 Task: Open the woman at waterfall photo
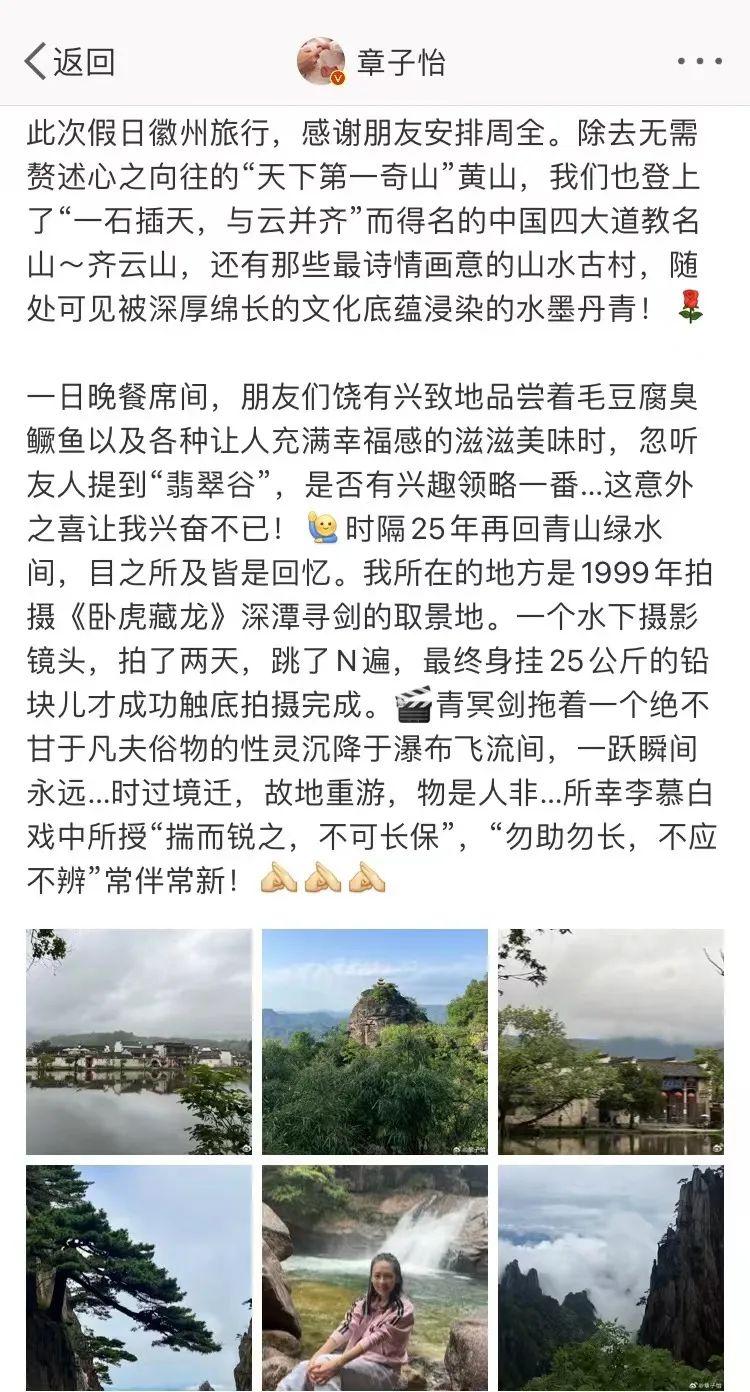(375, 1277)
